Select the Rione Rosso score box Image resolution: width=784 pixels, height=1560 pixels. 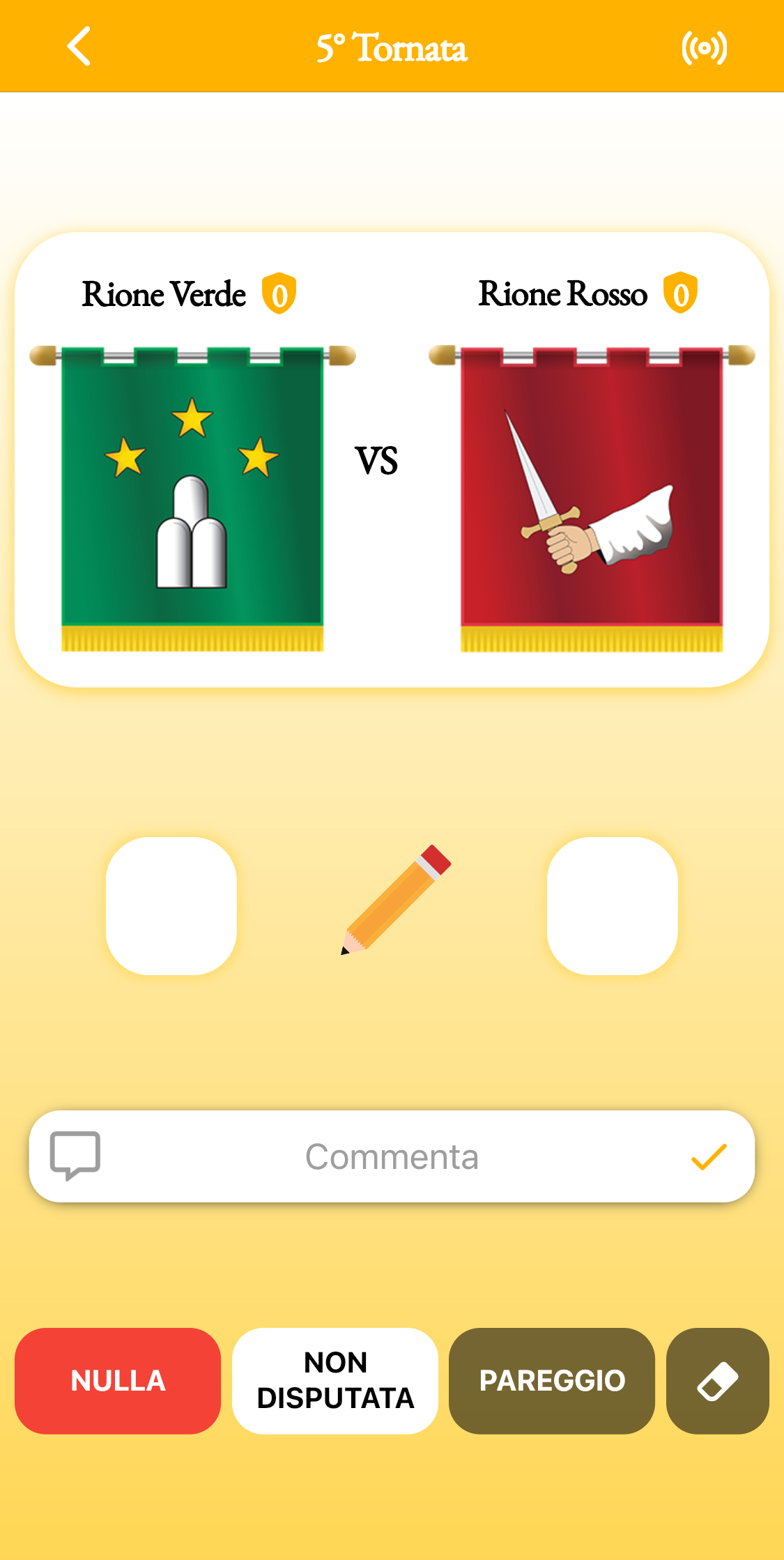click(x=612, y=905)
